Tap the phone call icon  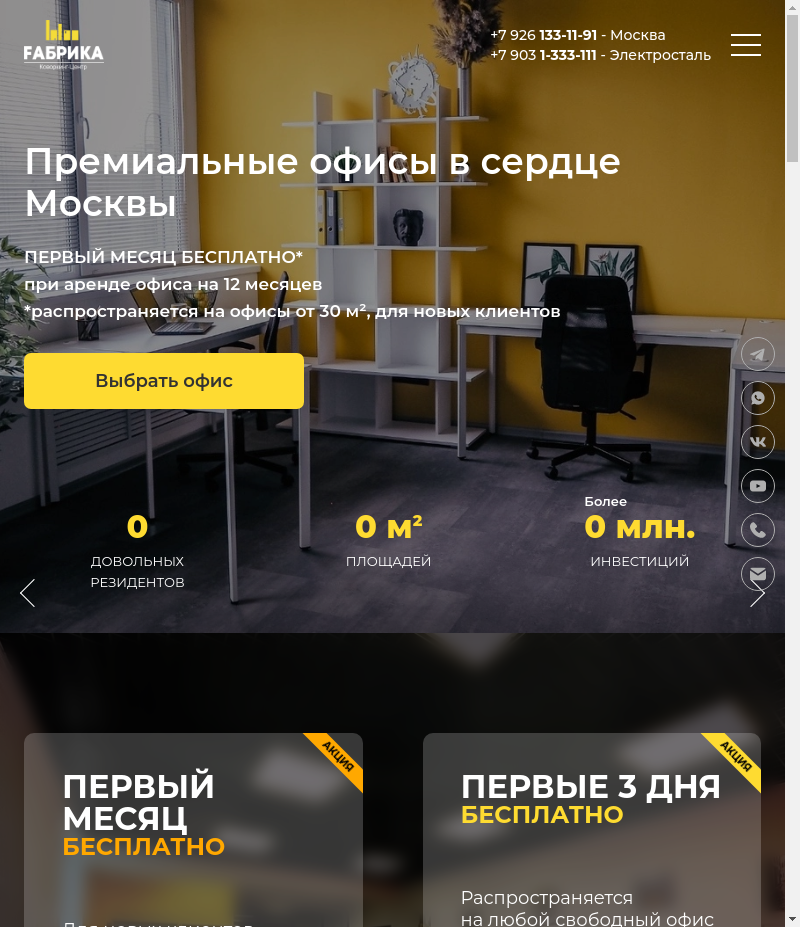758,530
